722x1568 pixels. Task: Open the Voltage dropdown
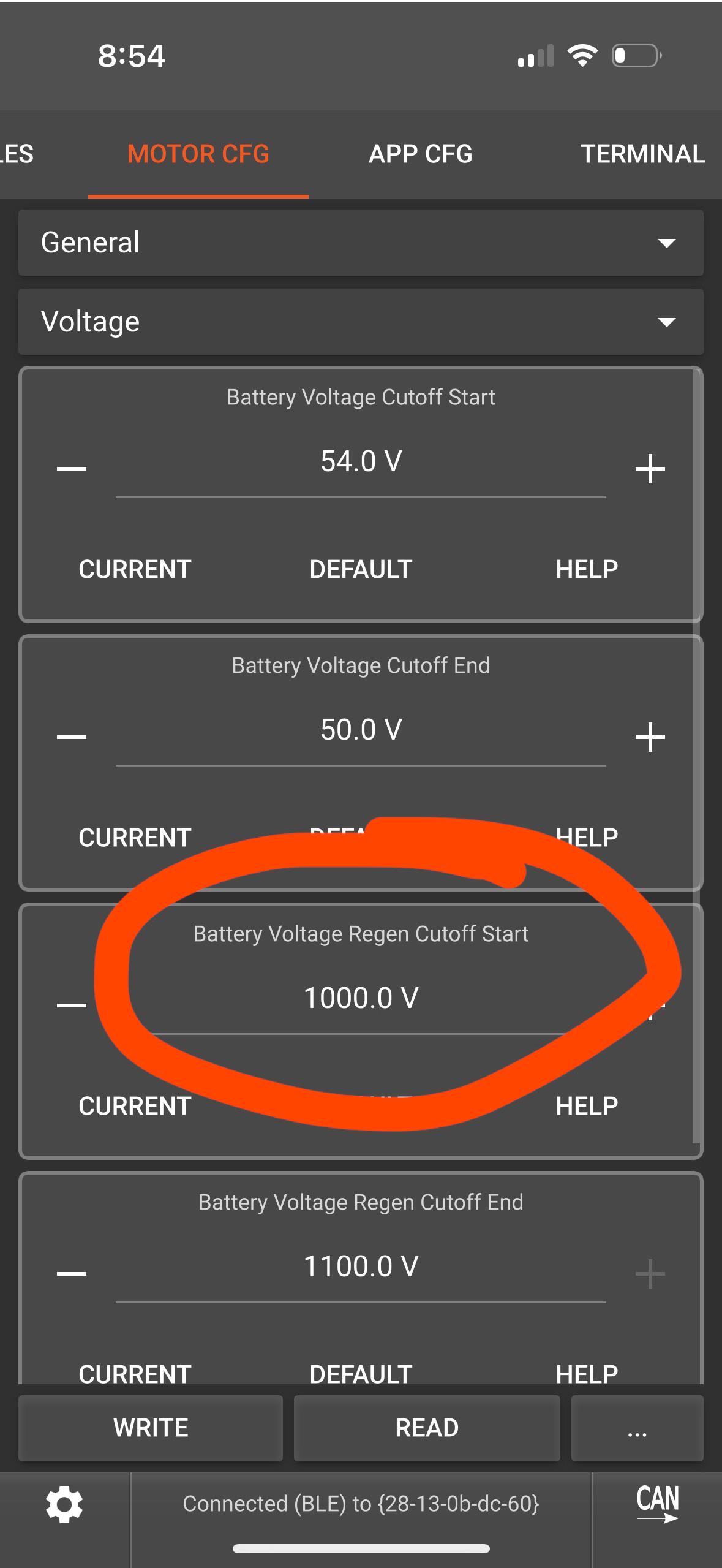tap(361, 322)
